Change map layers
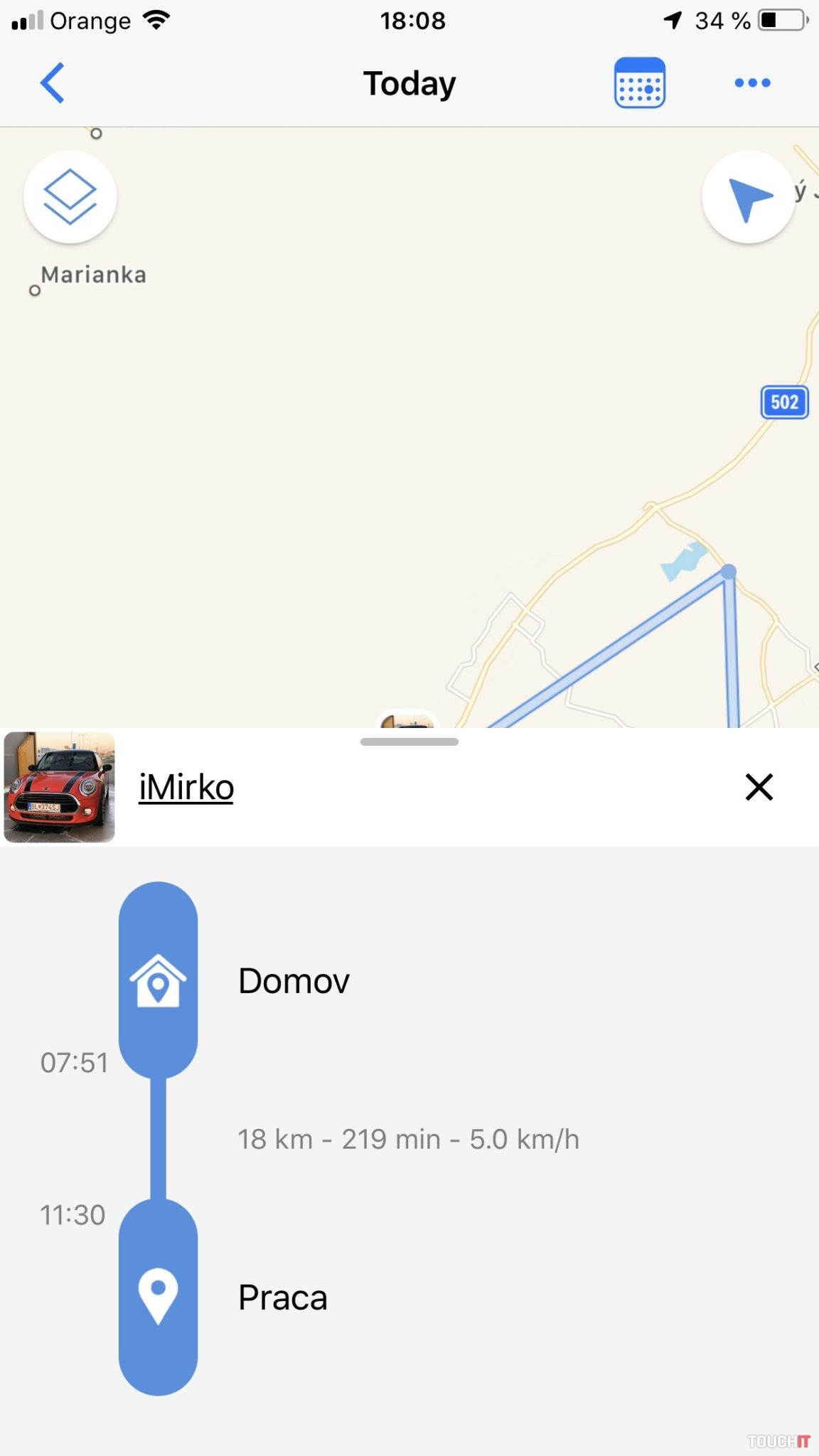This screenshot has width=819, height=1456. click(x=70, y=197)
